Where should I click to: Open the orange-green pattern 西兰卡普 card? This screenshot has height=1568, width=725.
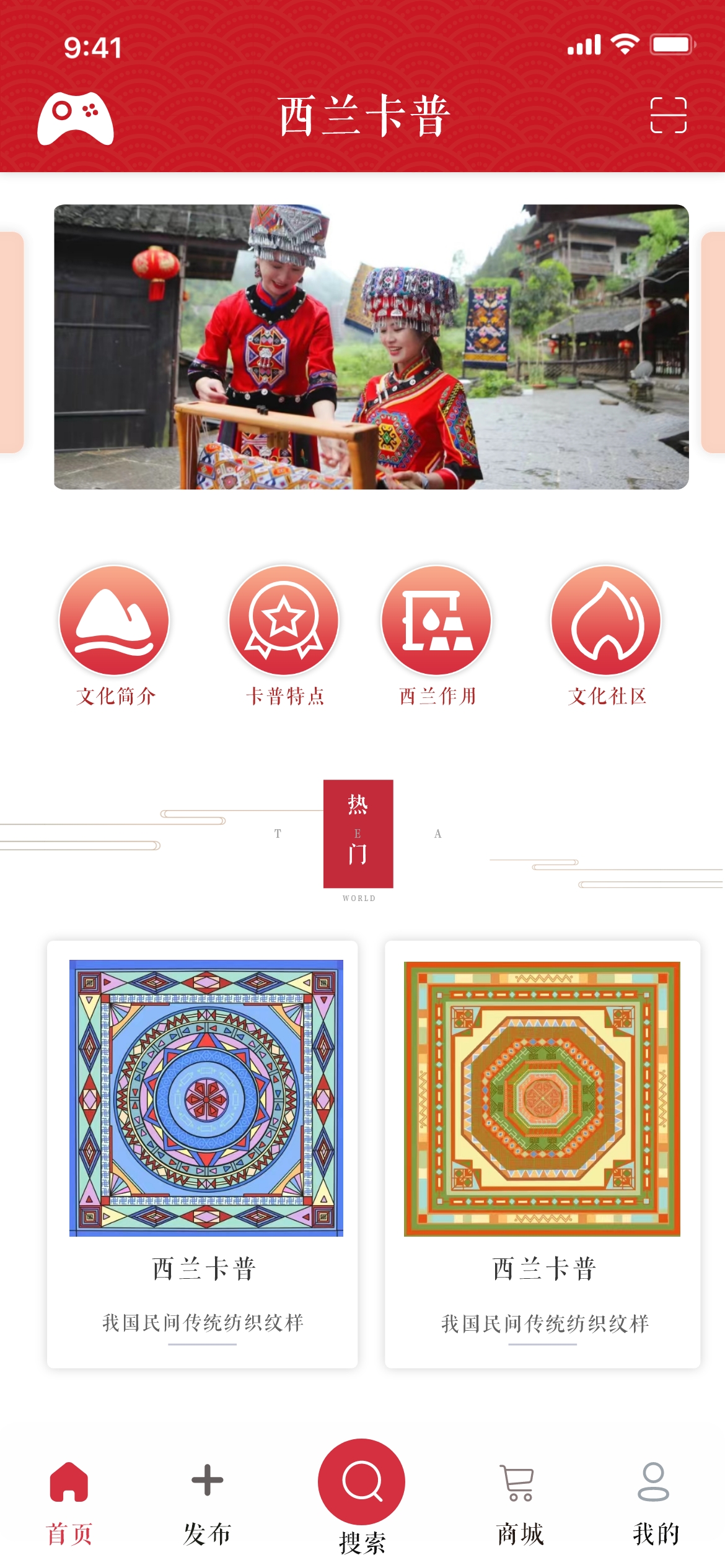tap(542, 1153)
